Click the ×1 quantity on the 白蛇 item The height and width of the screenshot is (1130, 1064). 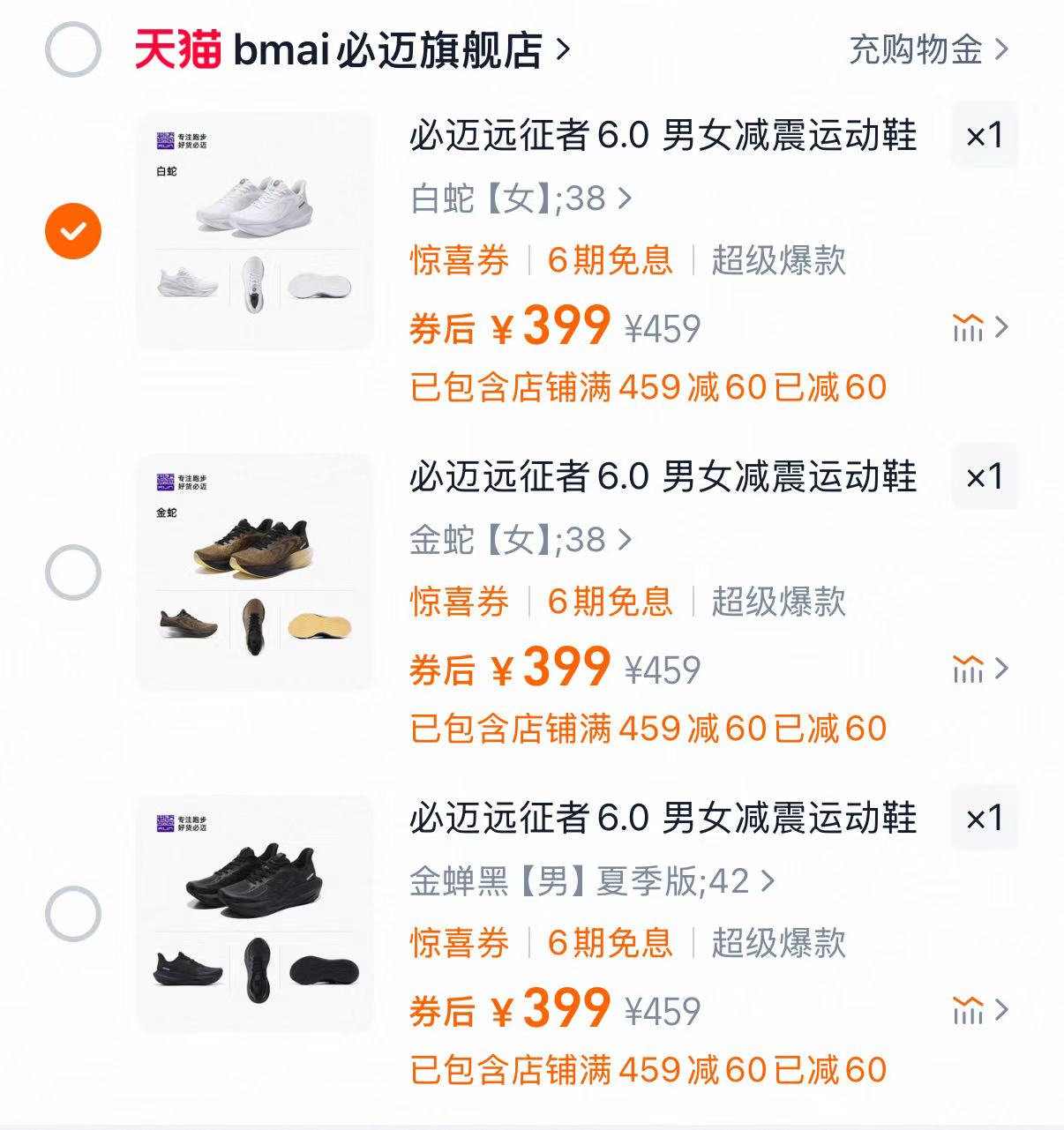(985, 135)
